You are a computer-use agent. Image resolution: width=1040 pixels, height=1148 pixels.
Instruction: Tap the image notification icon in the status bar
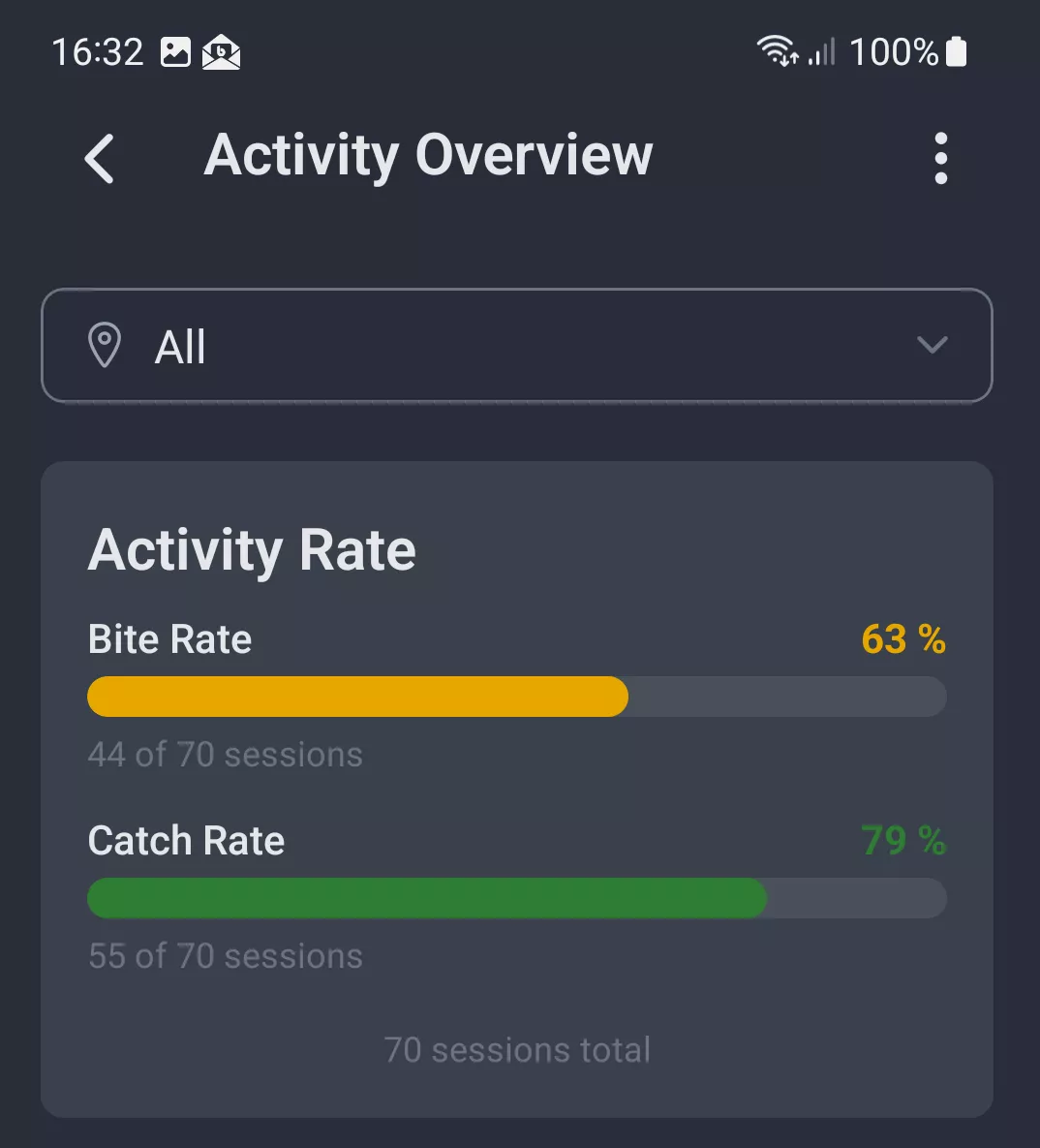tap(175, 52)
